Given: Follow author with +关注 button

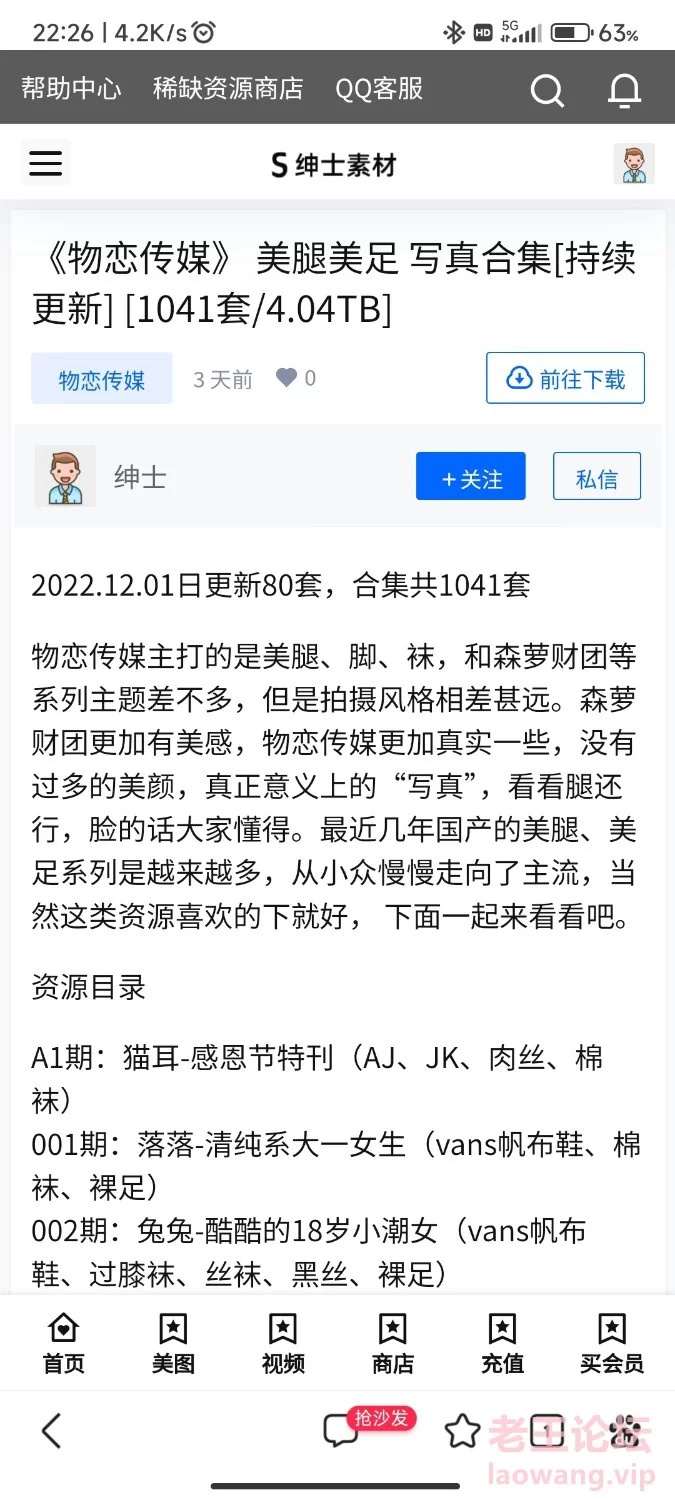Looking at the screenshot, I should 471,478.
